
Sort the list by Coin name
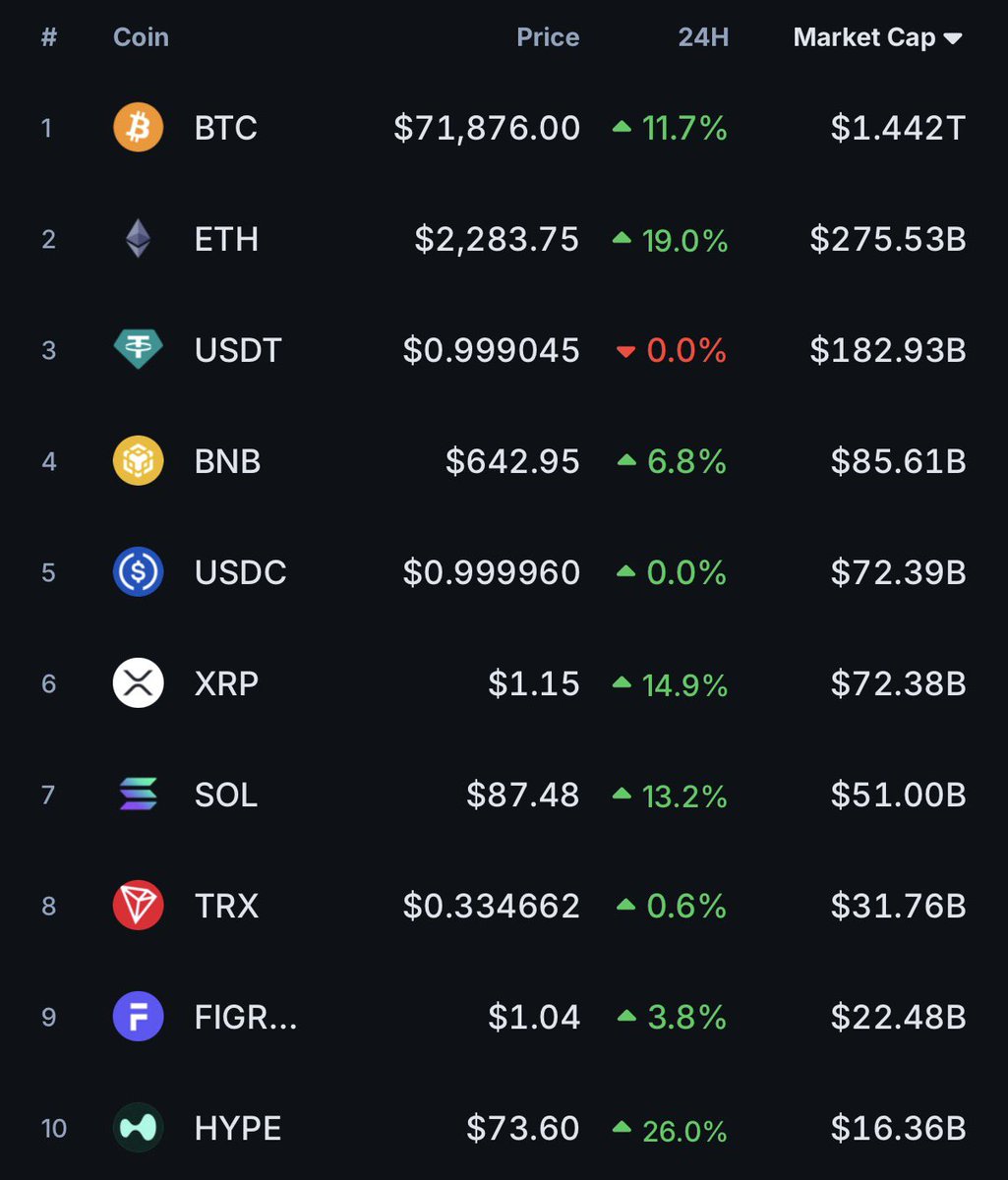(x=141, y=37)
